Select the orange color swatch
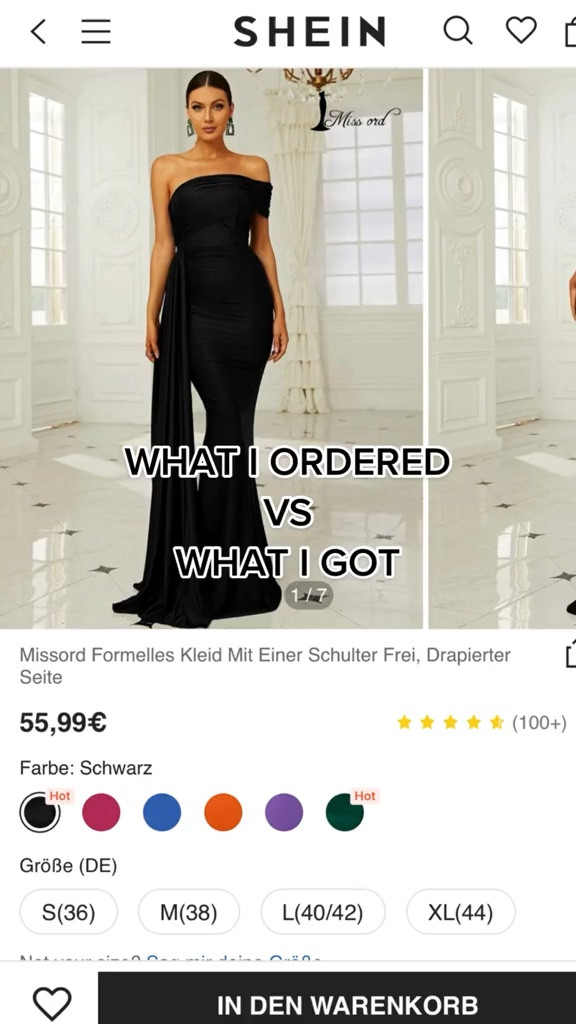This screenshot has width=576, height=1024. click(x=223, y=812)
